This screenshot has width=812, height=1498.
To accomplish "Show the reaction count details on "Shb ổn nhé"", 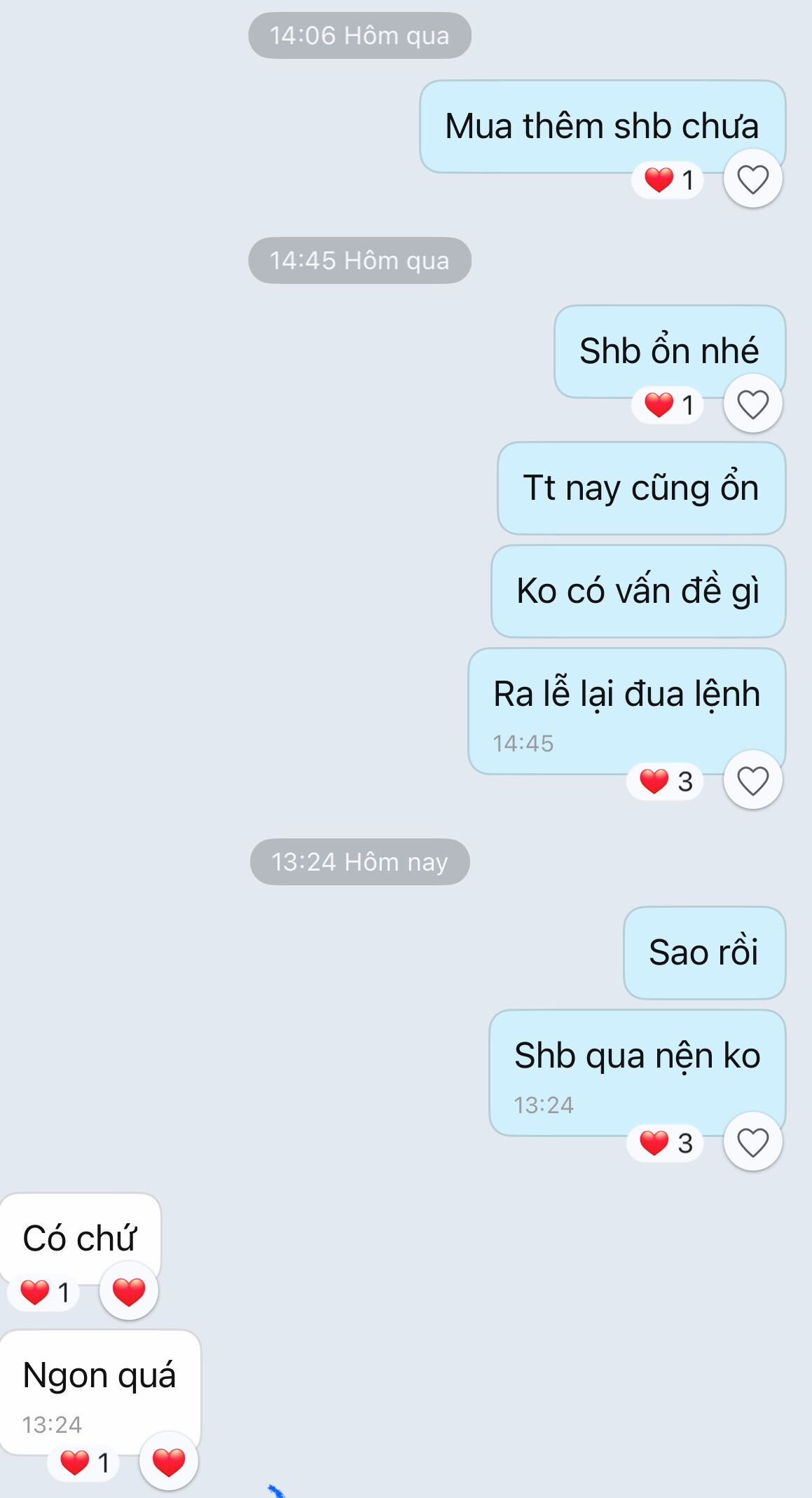I will click(x=668, y=404).
